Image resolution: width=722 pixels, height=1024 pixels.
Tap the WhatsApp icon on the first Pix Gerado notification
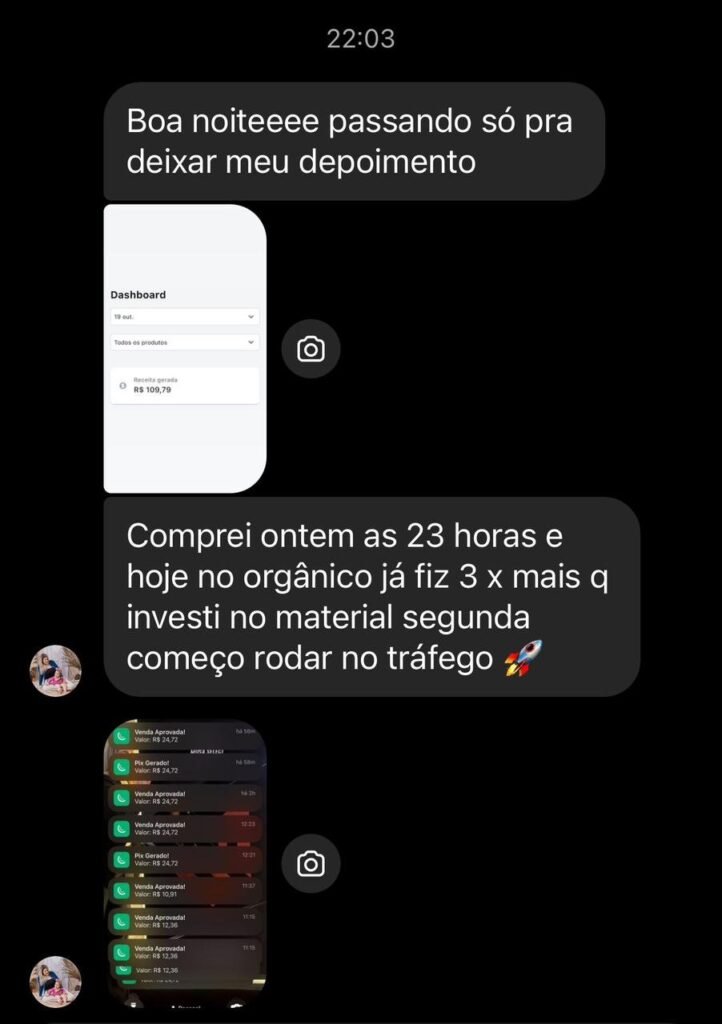pos(122,767)
